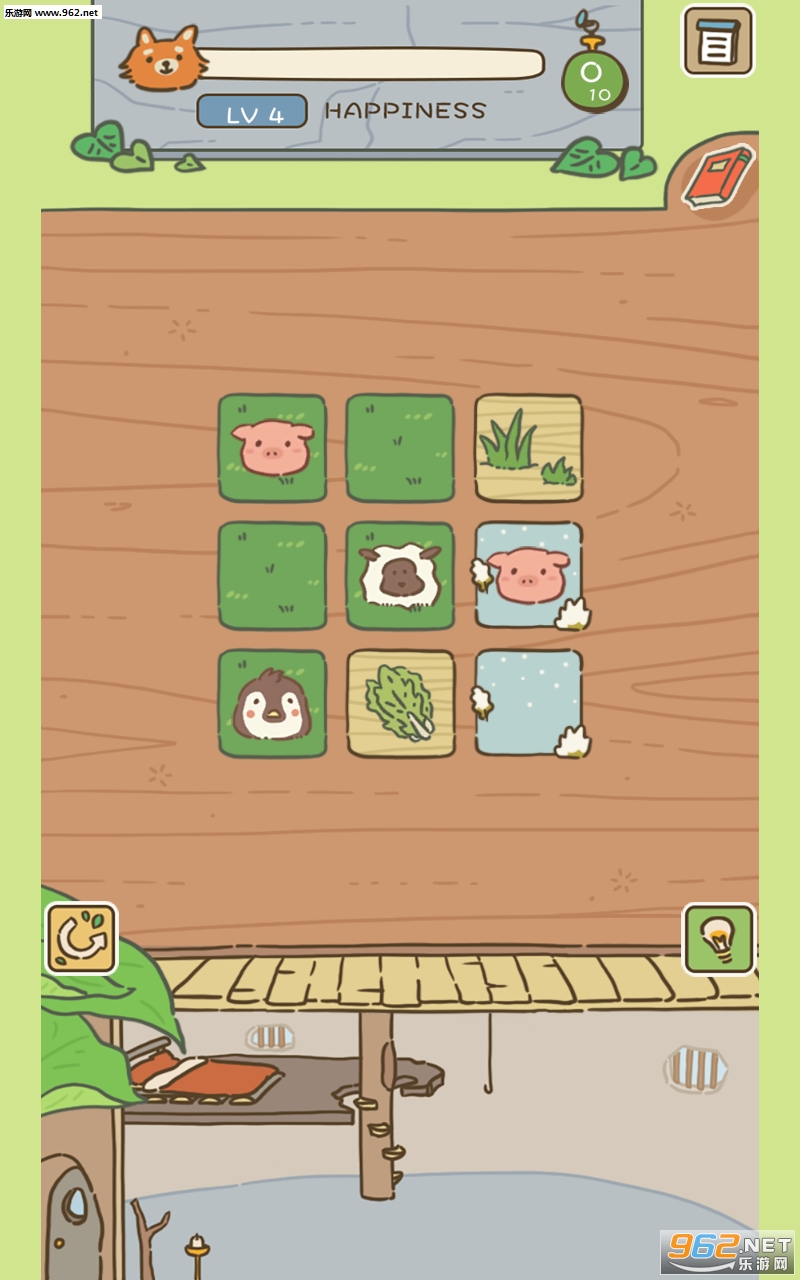Image resolution: width=800 pixels, height=1280 pixels.
Task: Tap the empty snow tile
Action: (529, 704)
